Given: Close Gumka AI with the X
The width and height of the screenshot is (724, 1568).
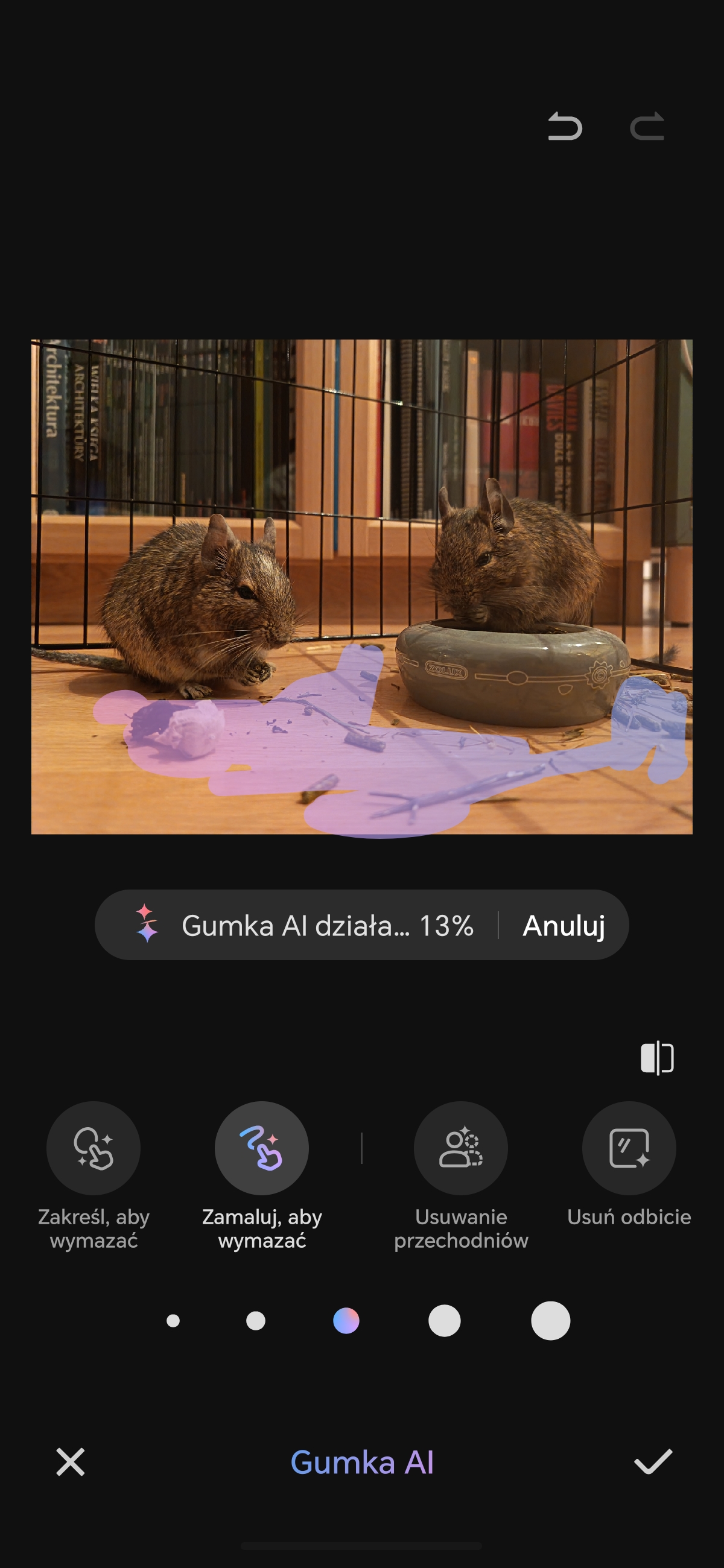Looking at the screenshot, I should click(x=71, y=1462).
